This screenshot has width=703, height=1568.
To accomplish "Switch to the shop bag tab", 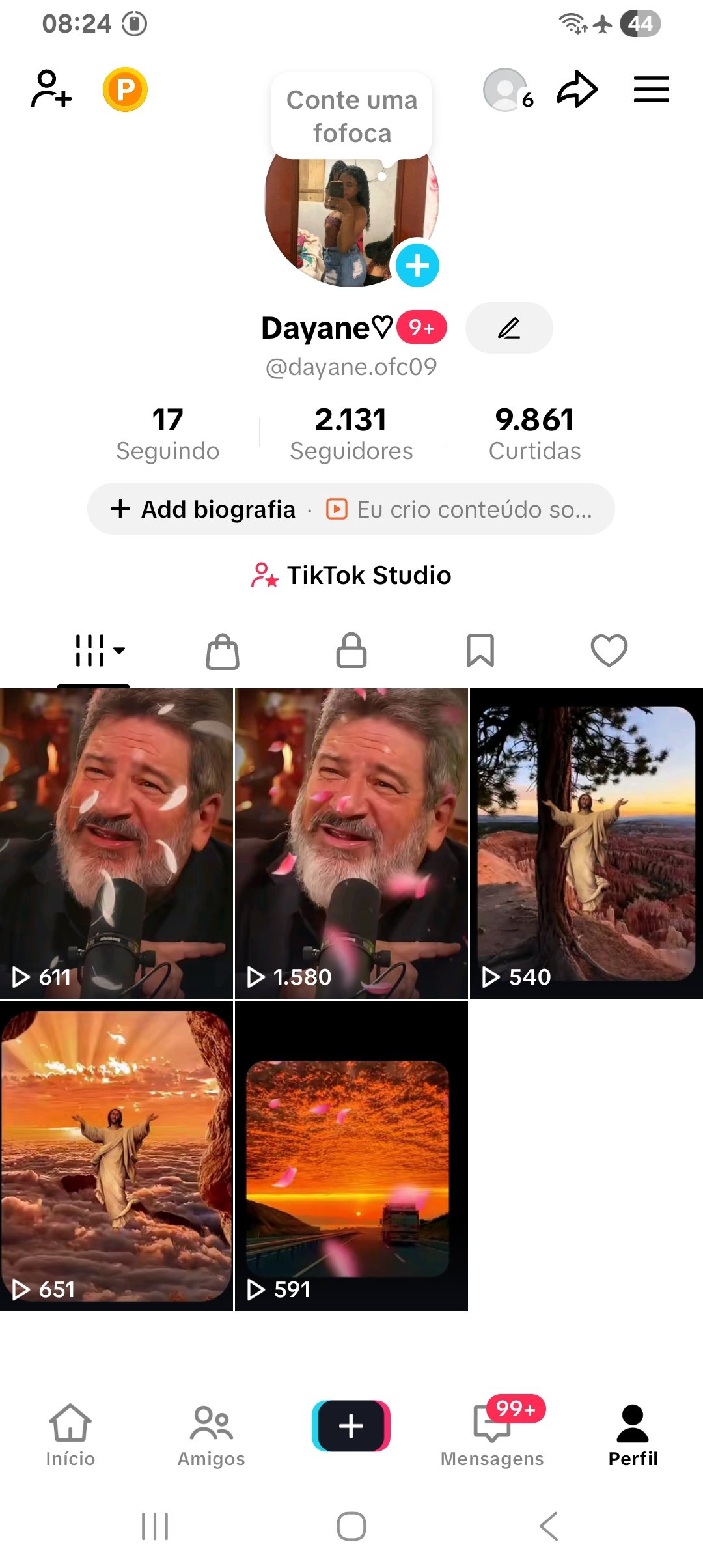I will coord(223,651).
